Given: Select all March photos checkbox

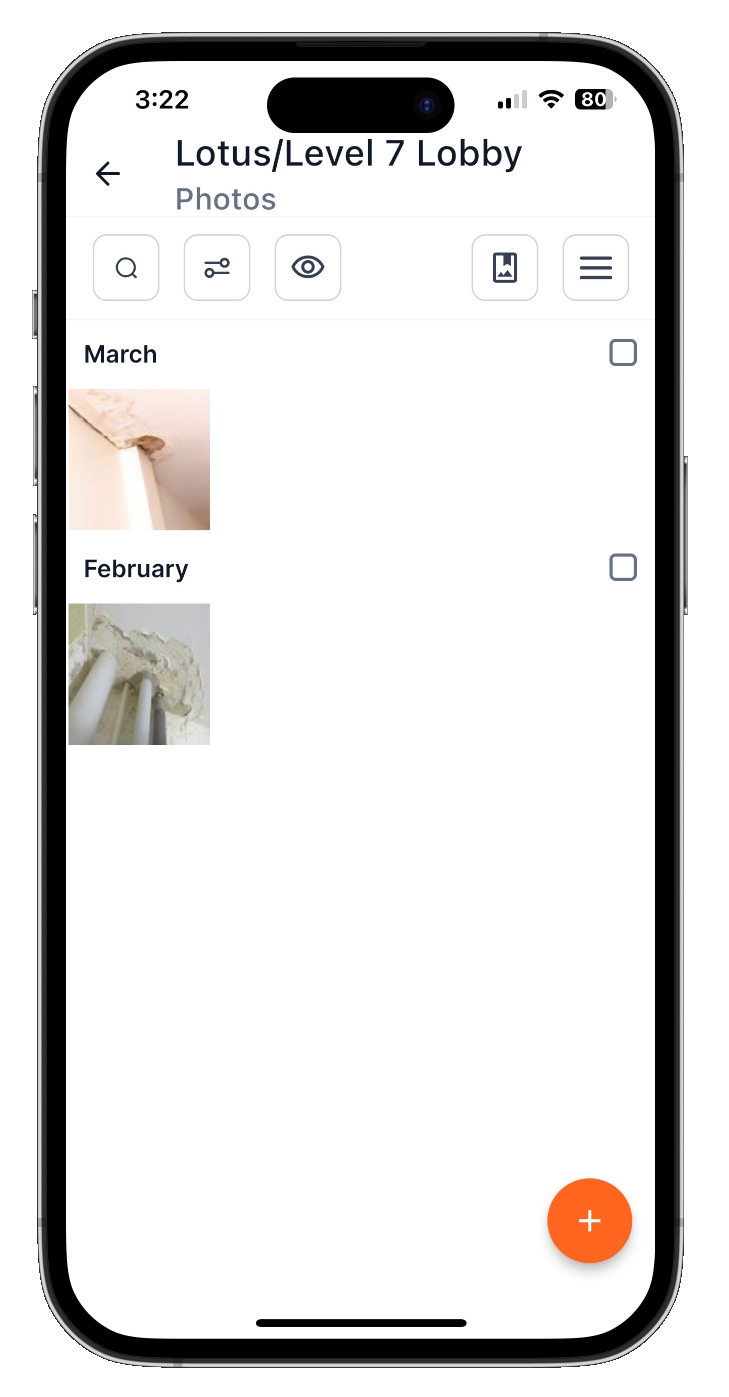Looking at the screenshot, I should 623,353.
